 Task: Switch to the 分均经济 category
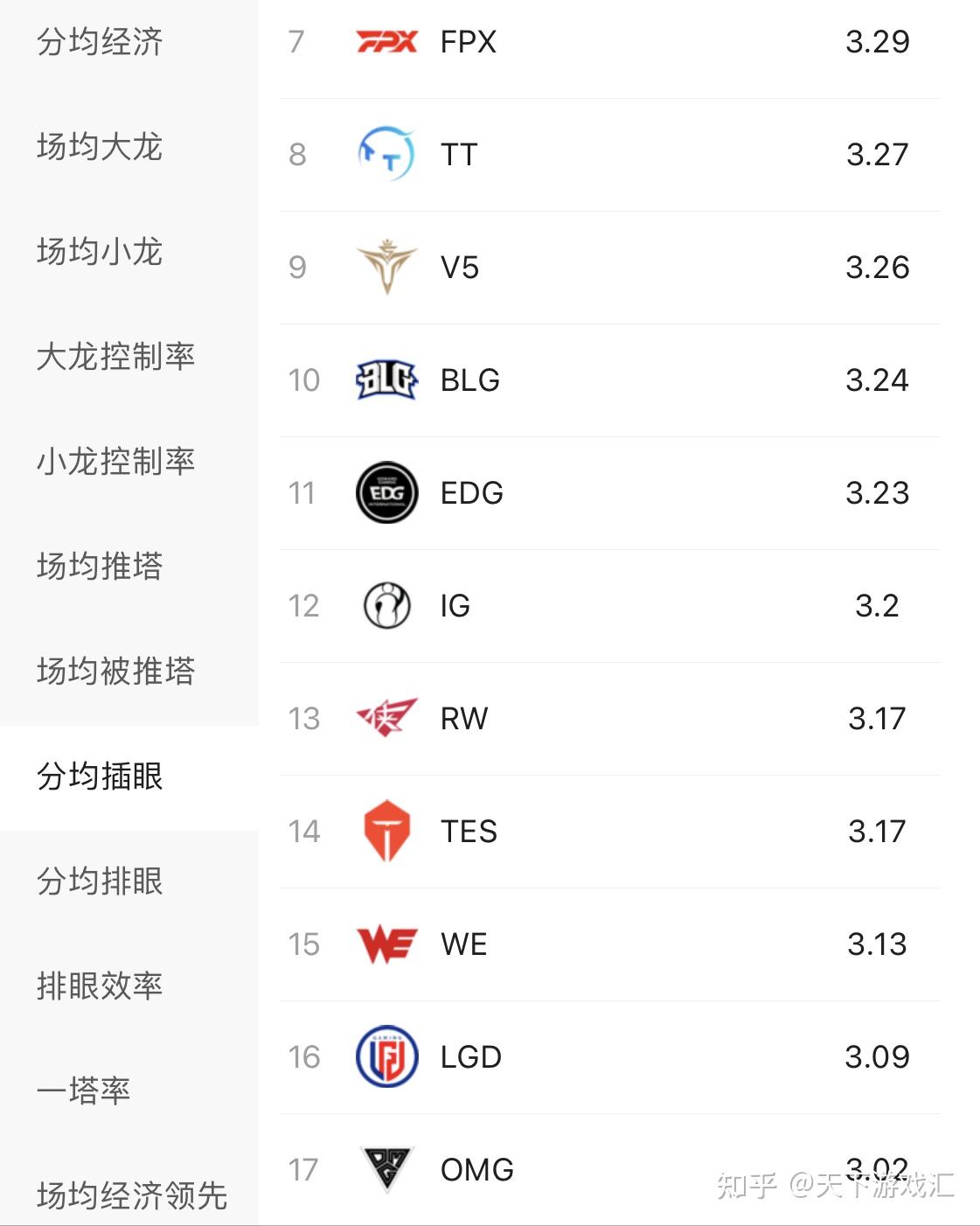(x=100, y=42)
